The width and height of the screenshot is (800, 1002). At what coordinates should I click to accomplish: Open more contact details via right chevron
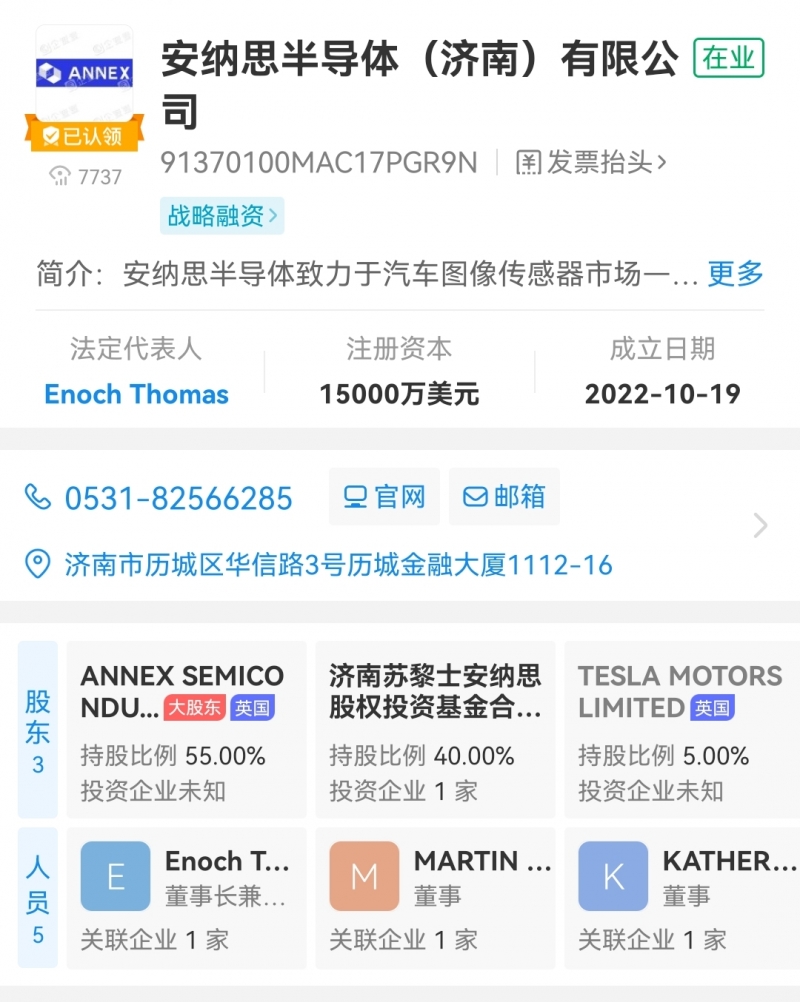coord(761,526)
